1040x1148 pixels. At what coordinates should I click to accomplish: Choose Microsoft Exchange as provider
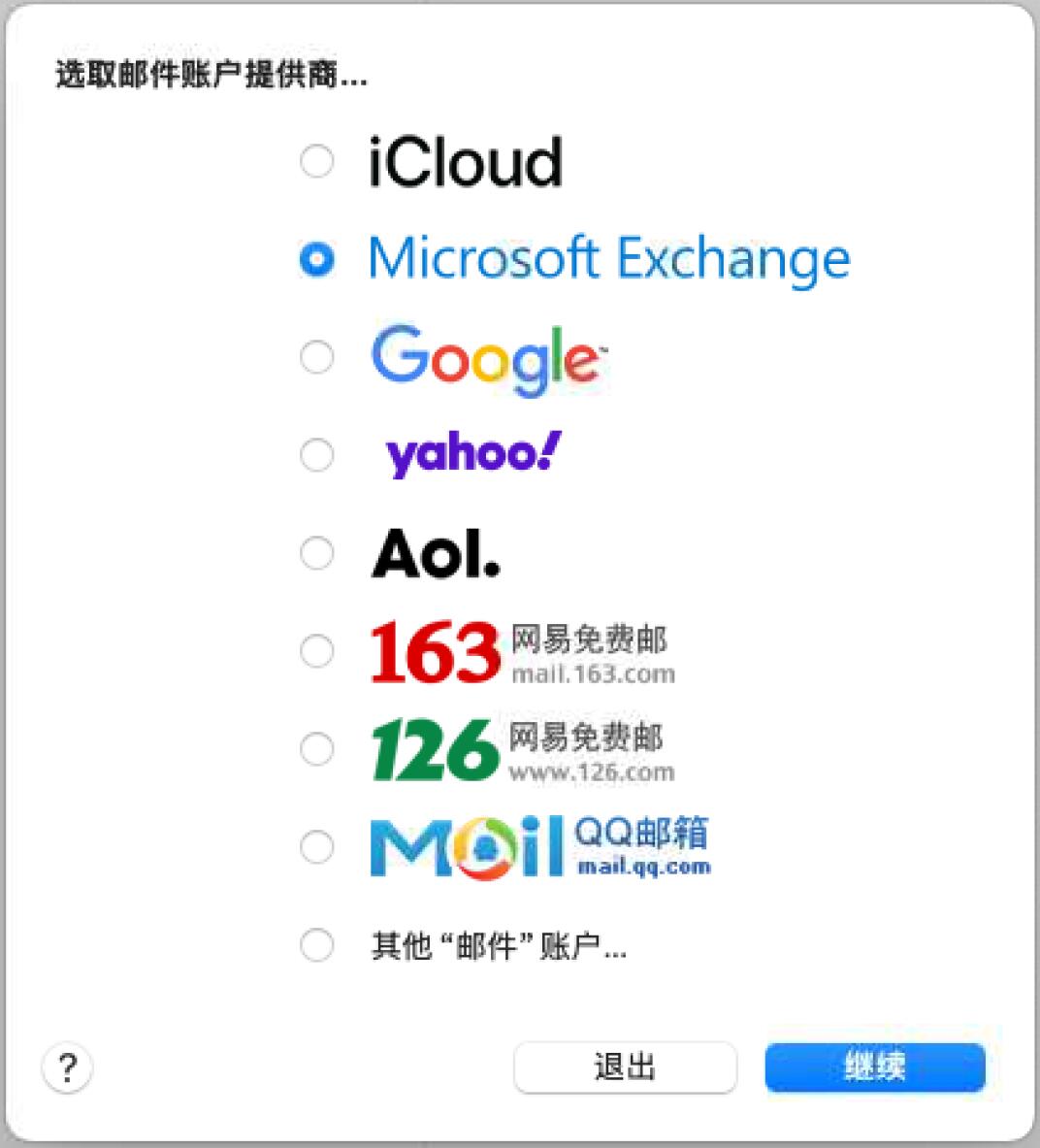click(316, 259)
